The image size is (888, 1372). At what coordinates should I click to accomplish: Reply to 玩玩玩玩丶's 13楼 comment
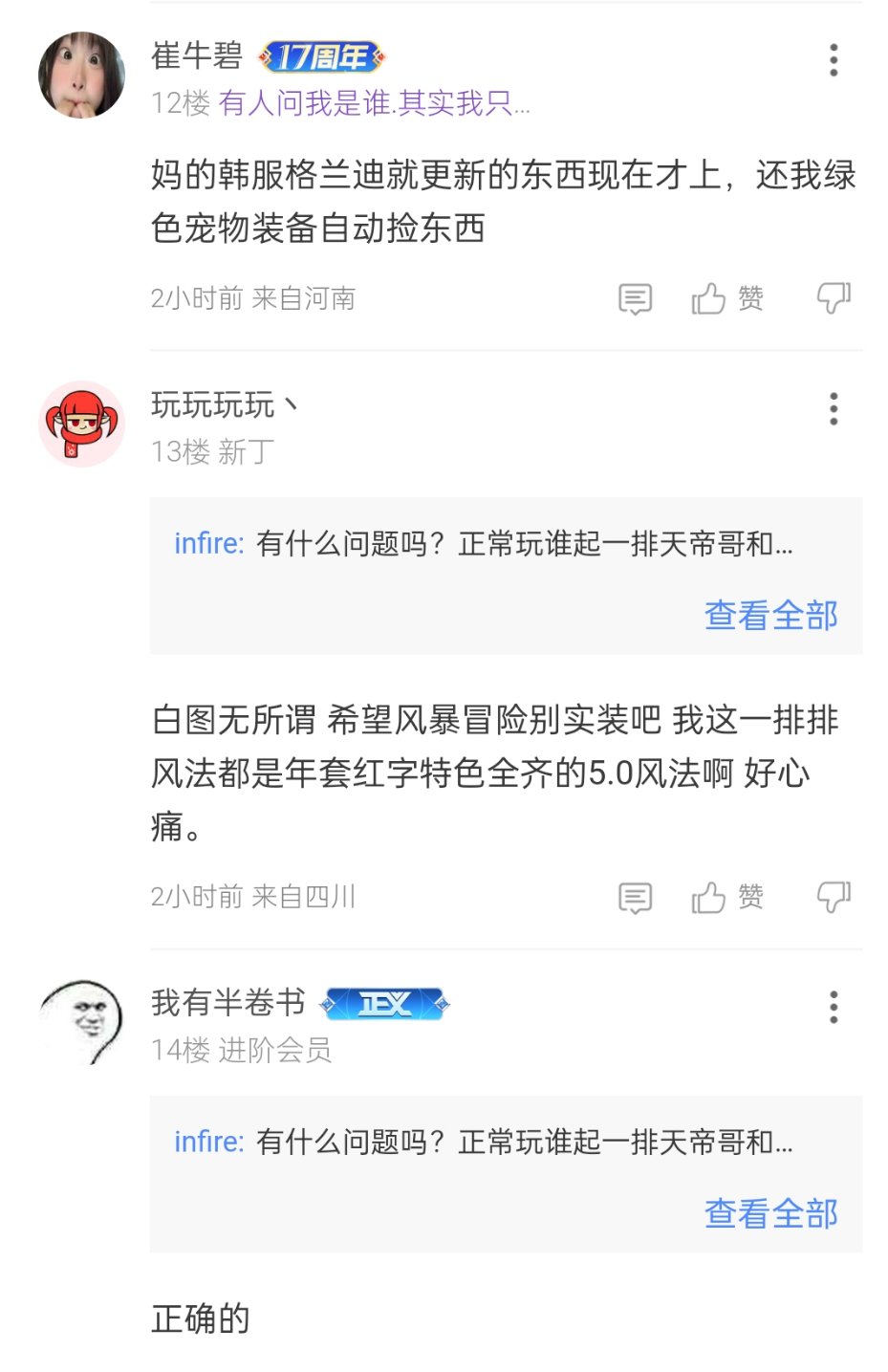click(x=635, y=898)
